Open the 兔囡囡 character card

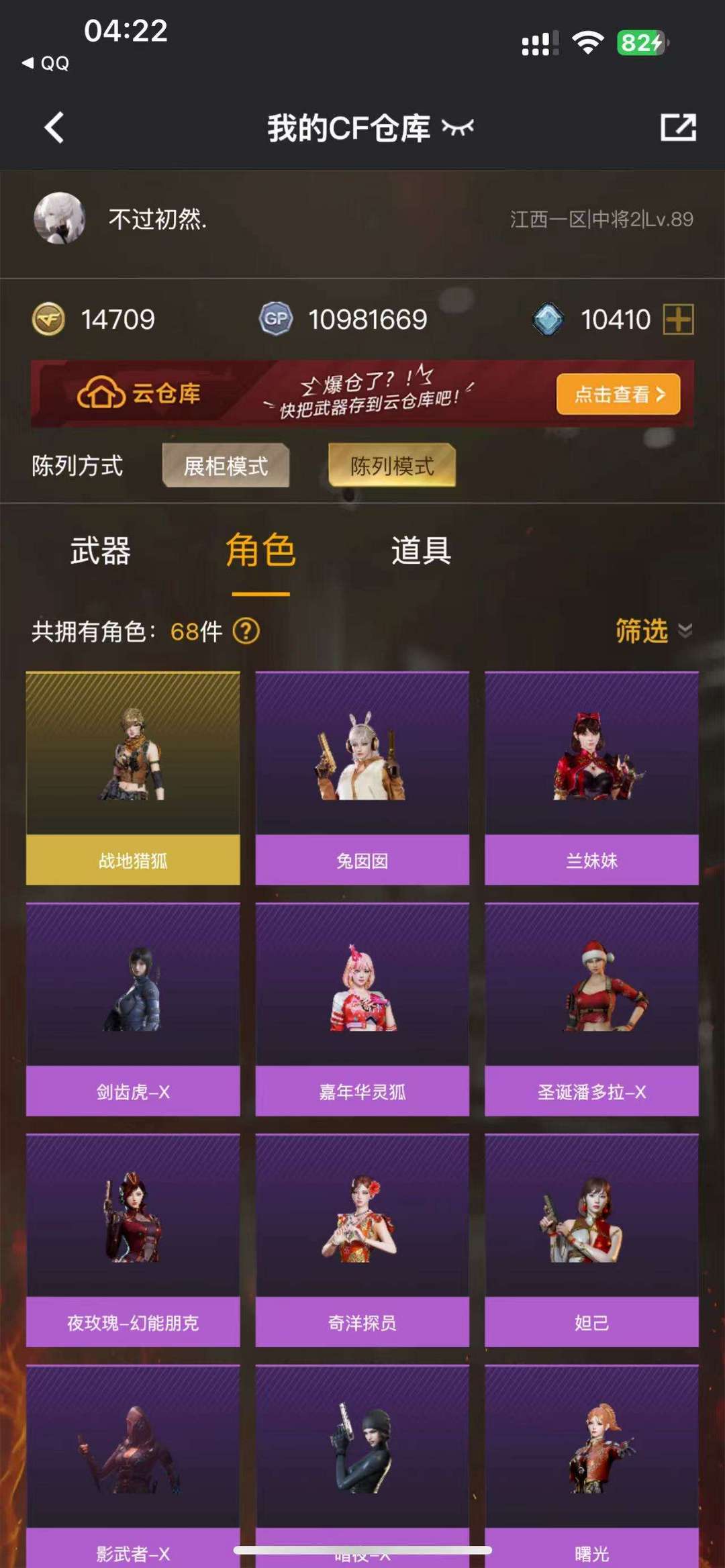coord(362,779)
